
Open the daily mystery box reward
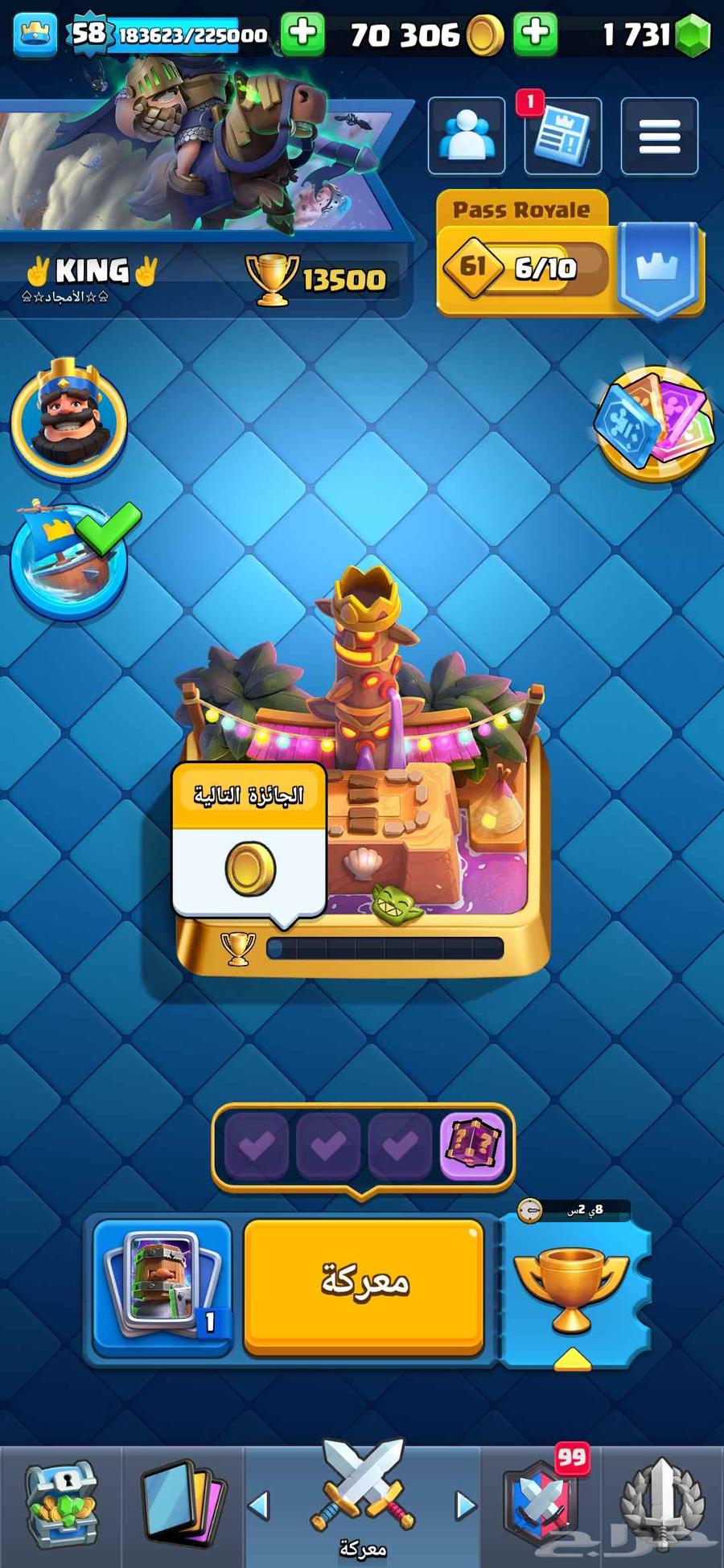click(473, 1144)
